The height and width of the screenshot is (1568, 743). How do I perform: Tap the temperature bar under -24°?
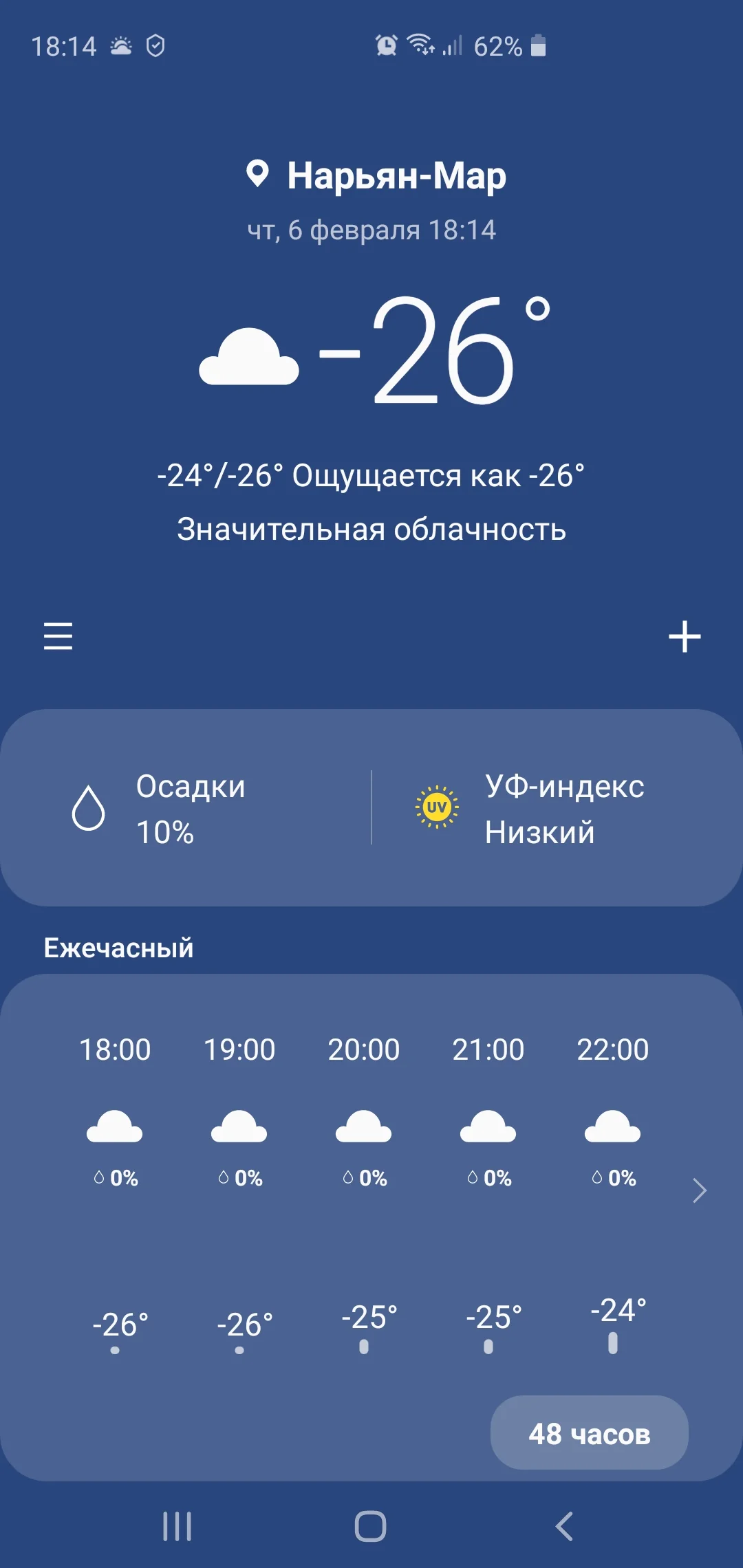(x=612, y=1343)
